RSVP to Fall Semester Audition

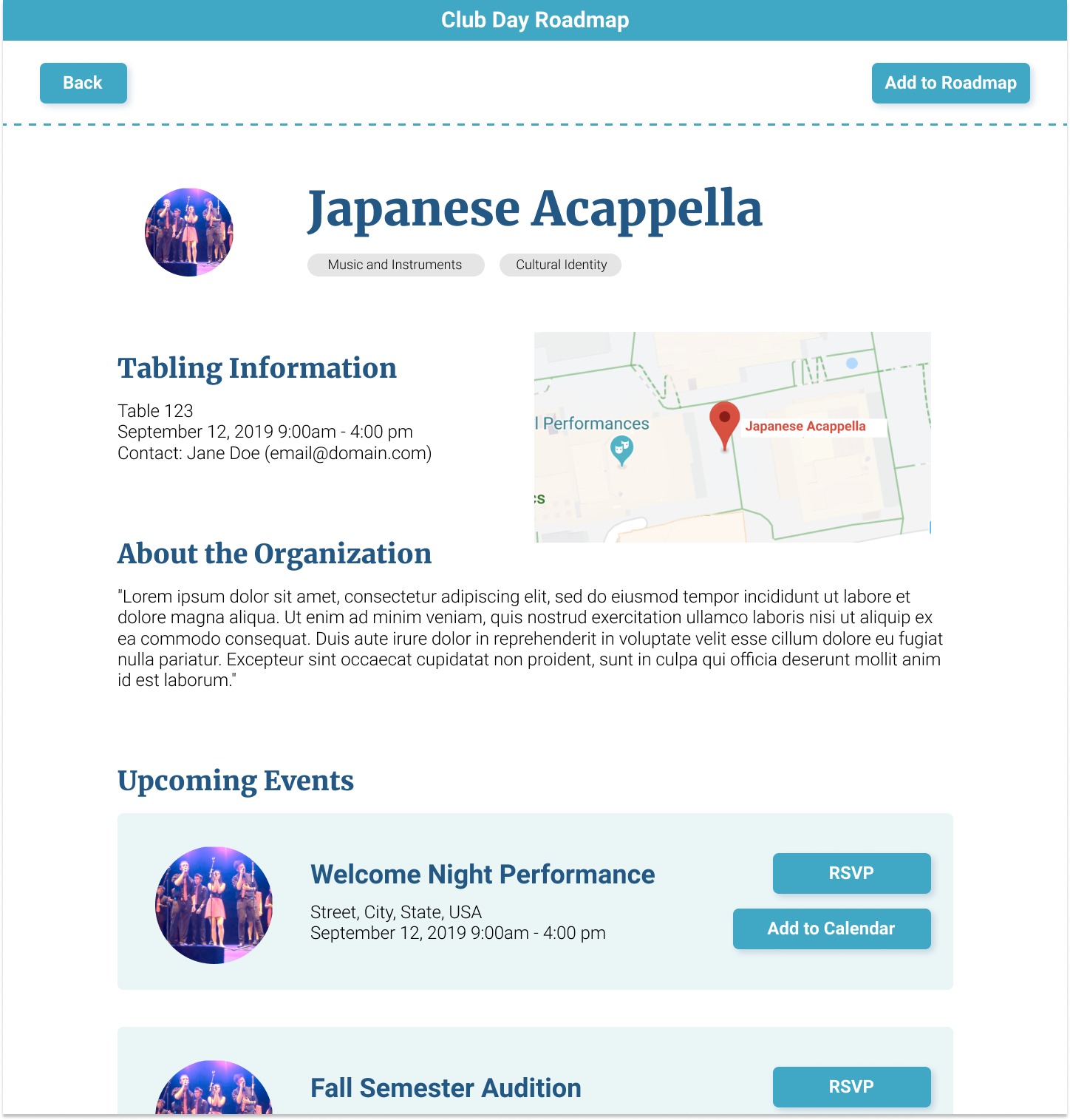[851, 1086]
